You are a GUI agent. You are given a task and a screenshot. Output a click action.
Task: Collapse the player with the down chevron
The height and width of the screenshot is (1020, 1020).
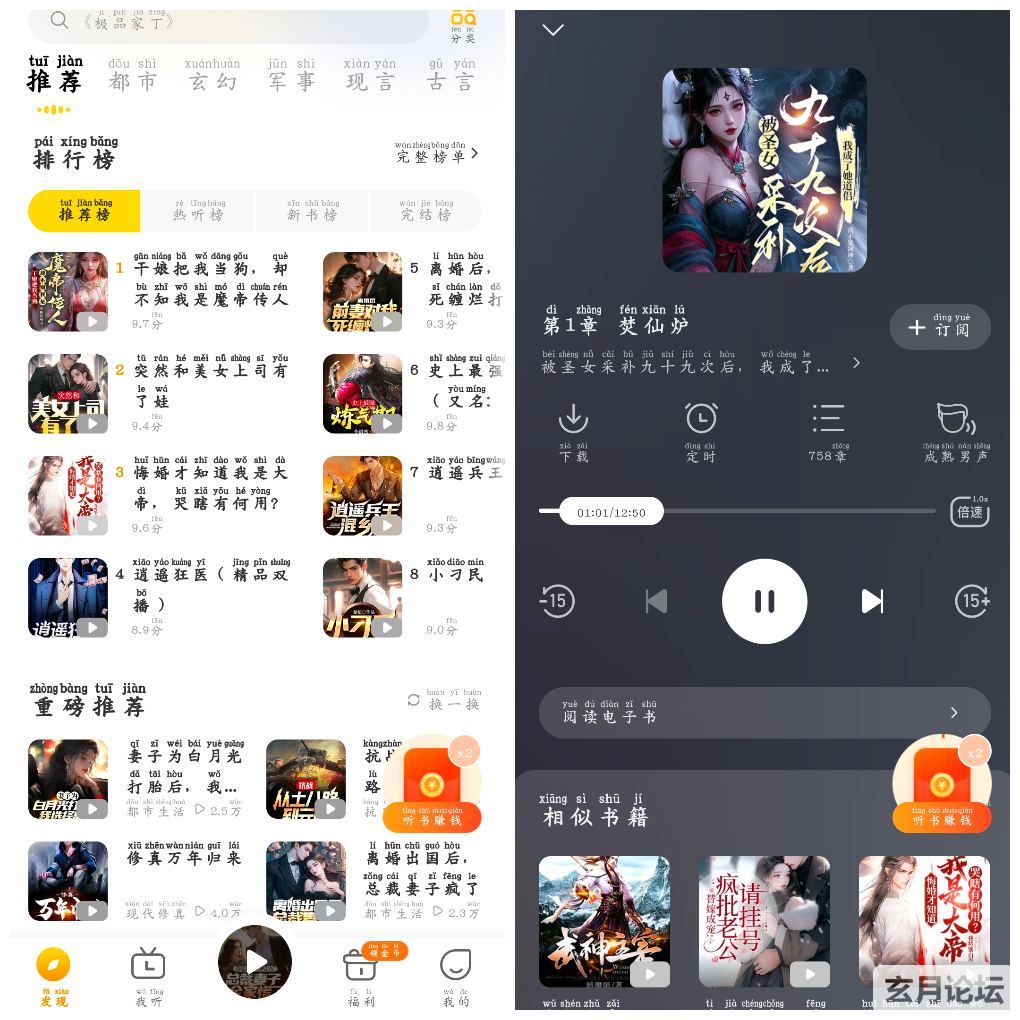pyautogui.click(x=553, y=29)
